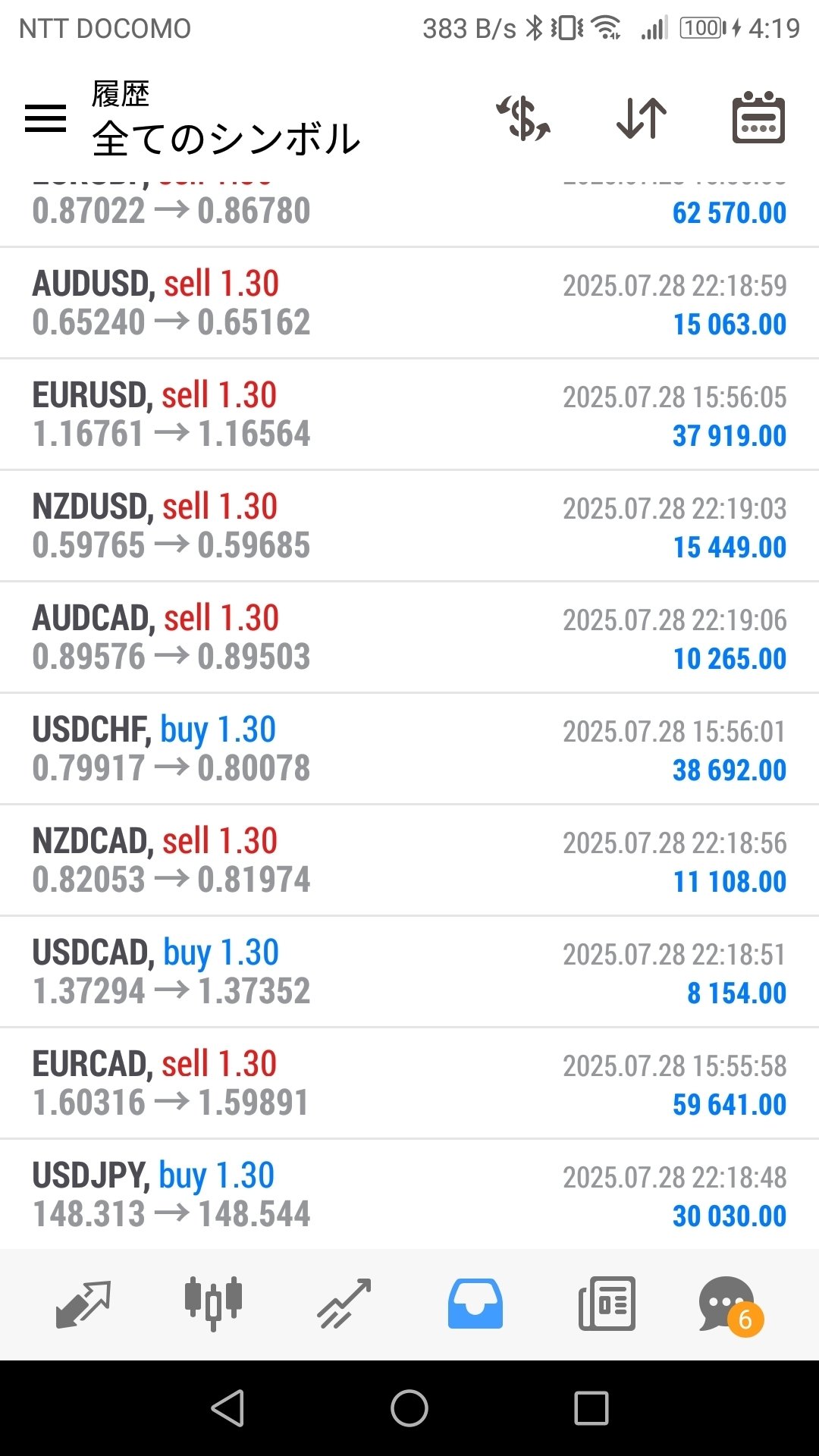Open the calendar date range picker
The image size is (819, 1456).
coord(758,118)
